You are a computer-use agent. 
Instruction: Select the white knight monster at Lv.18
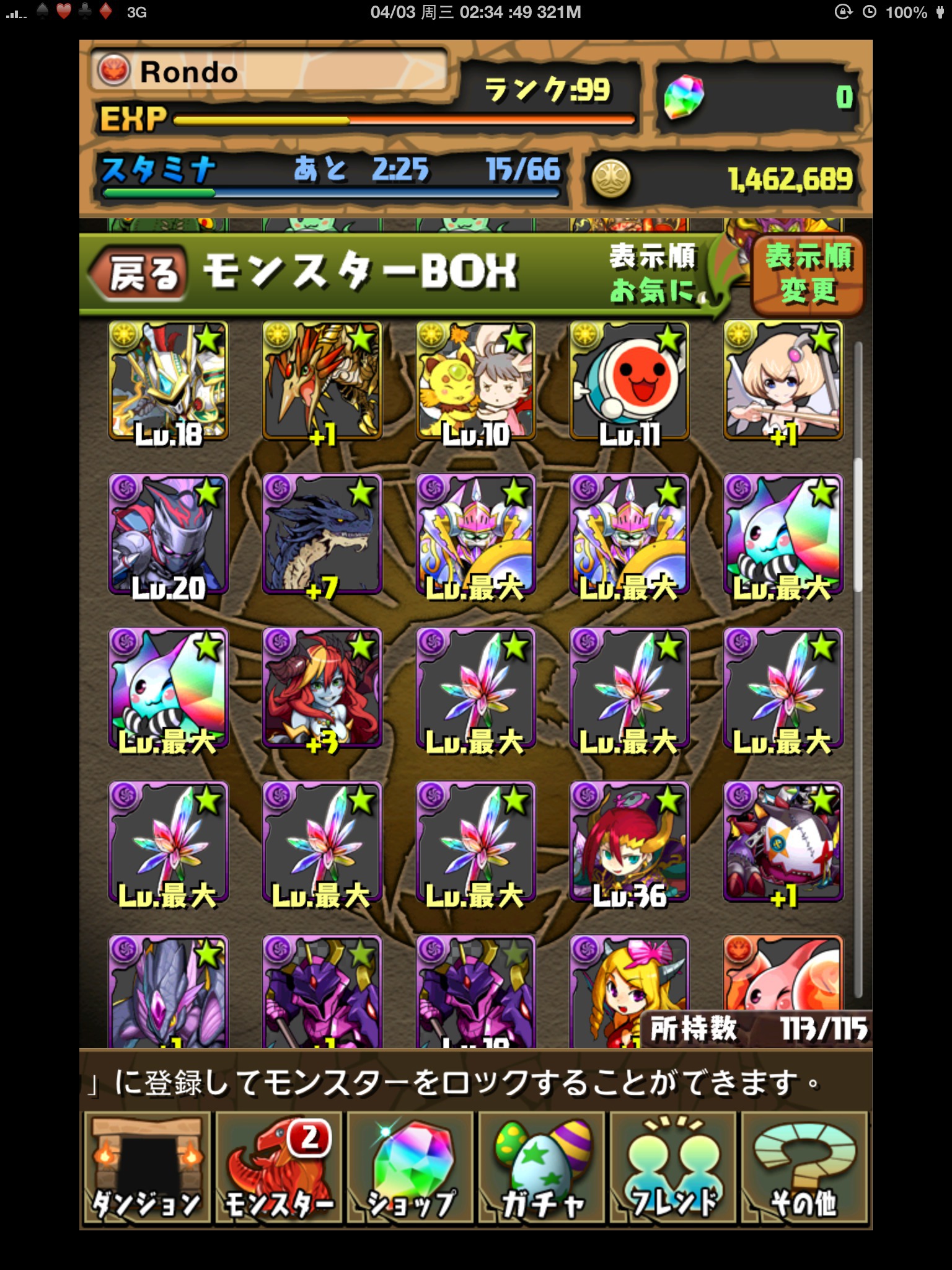168,380
